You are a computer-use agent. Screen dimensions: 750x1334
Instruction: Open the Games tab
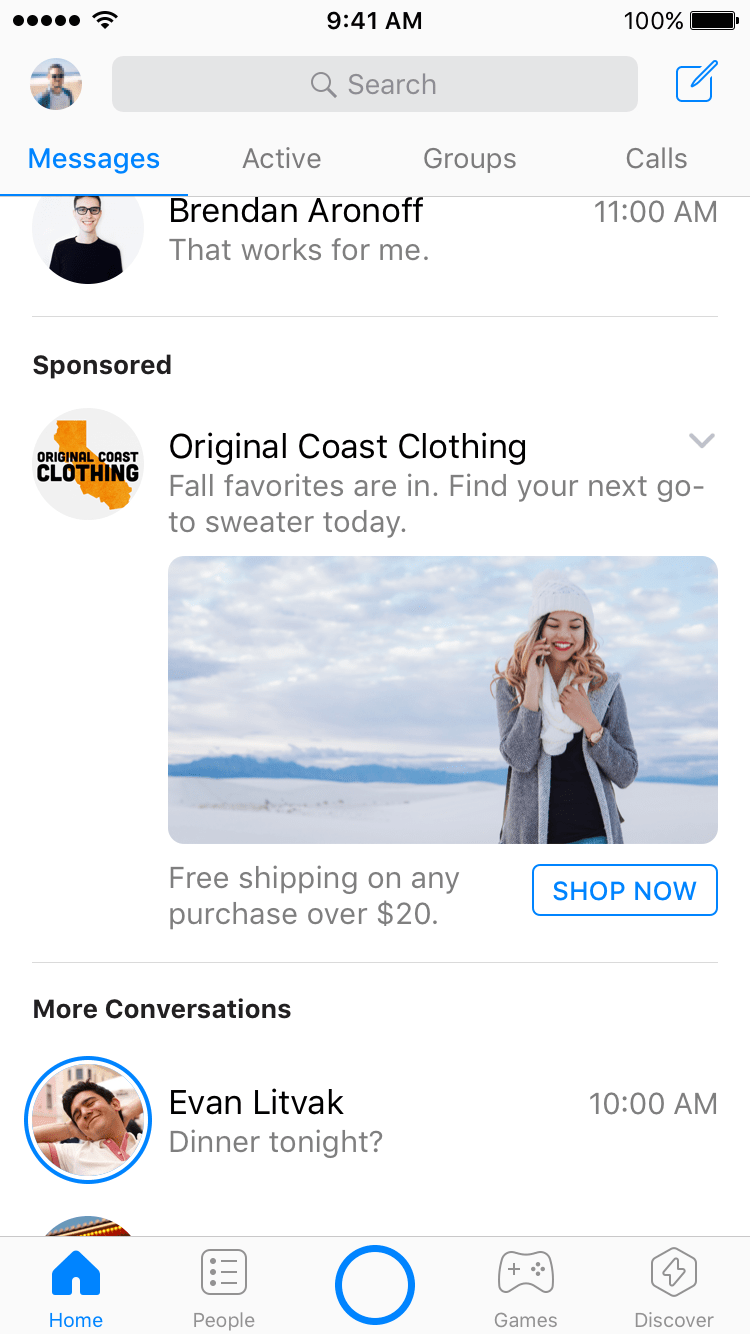525,1286
